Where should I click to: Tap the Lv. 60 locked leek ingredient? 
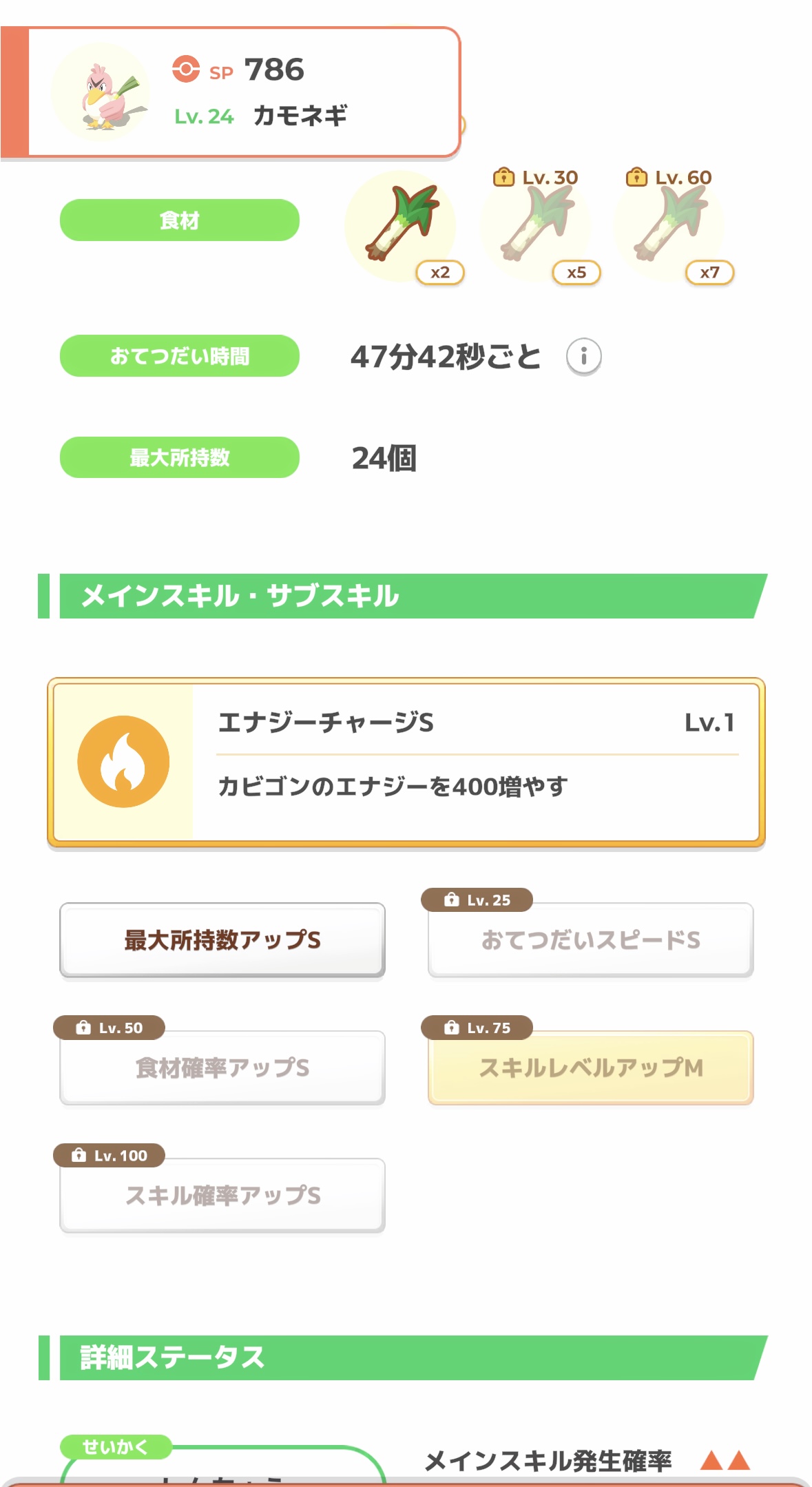click(x=670, y=226)
